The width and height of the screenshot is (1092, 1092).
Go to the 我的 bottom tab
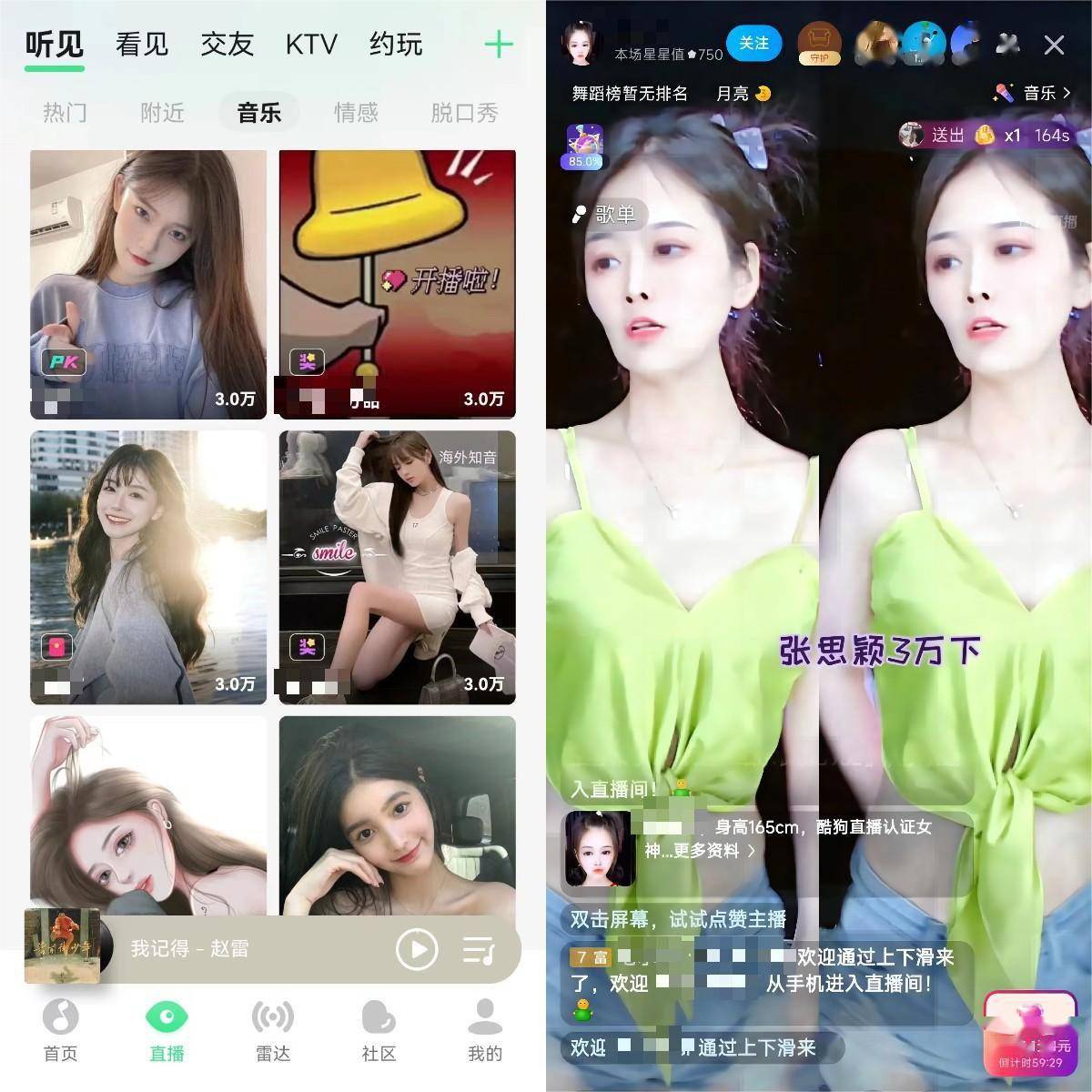click(484, 1029)
